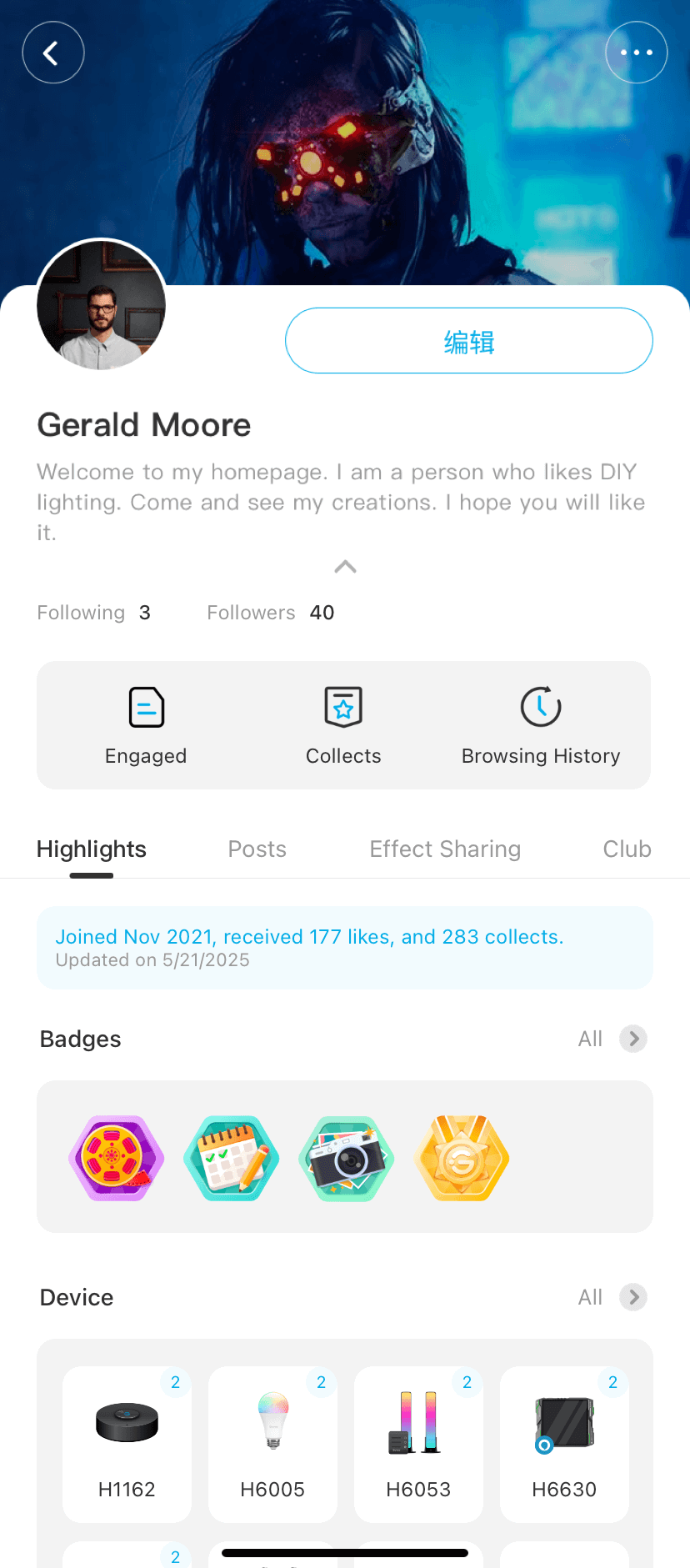Viewport: 690px width, 1568px height.
Task: Open the Effect Sharing tab
Action: (445, 849)
